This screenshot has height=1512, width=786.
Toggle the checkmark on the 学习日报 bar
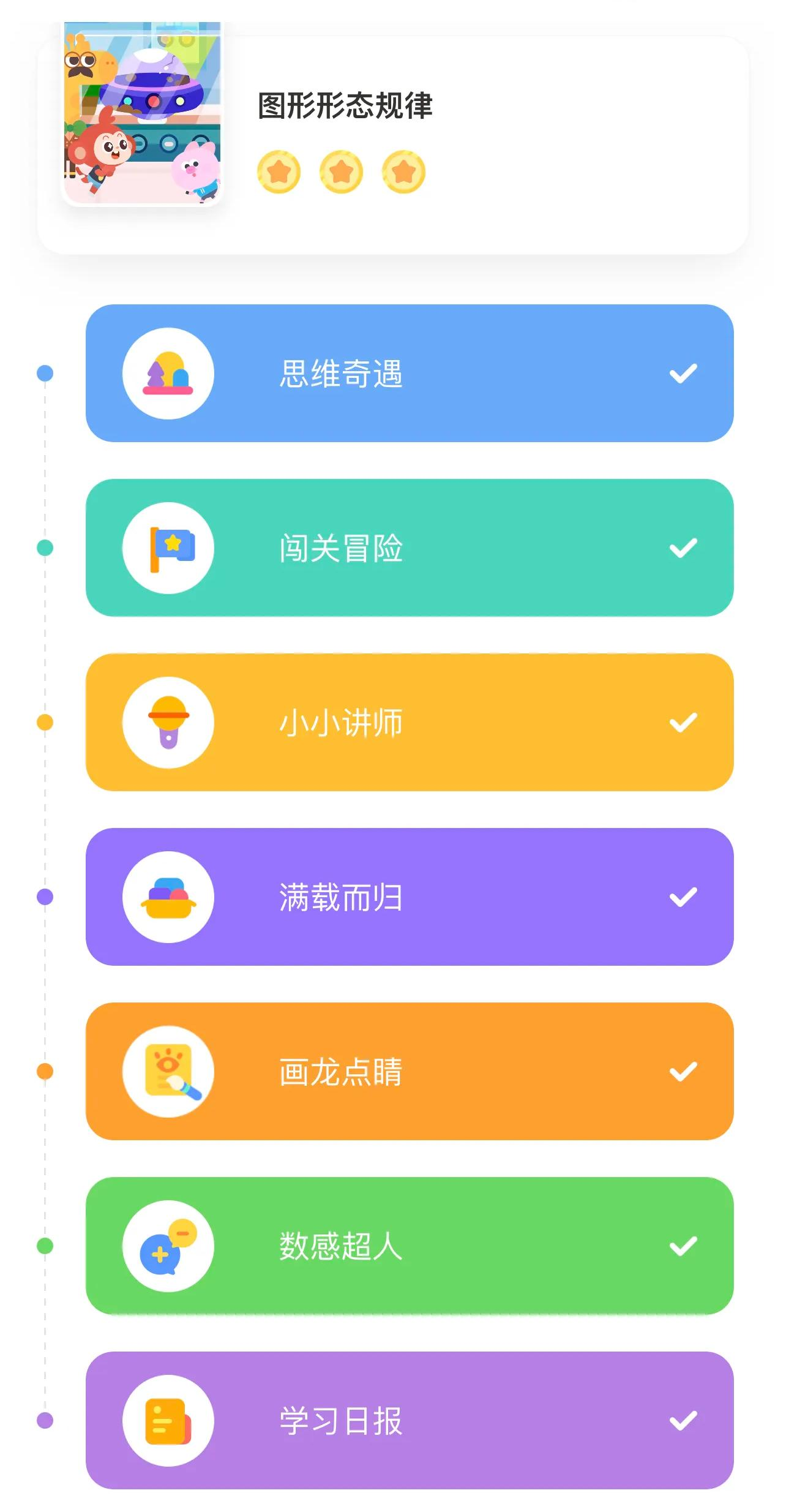click(683, 1421)
